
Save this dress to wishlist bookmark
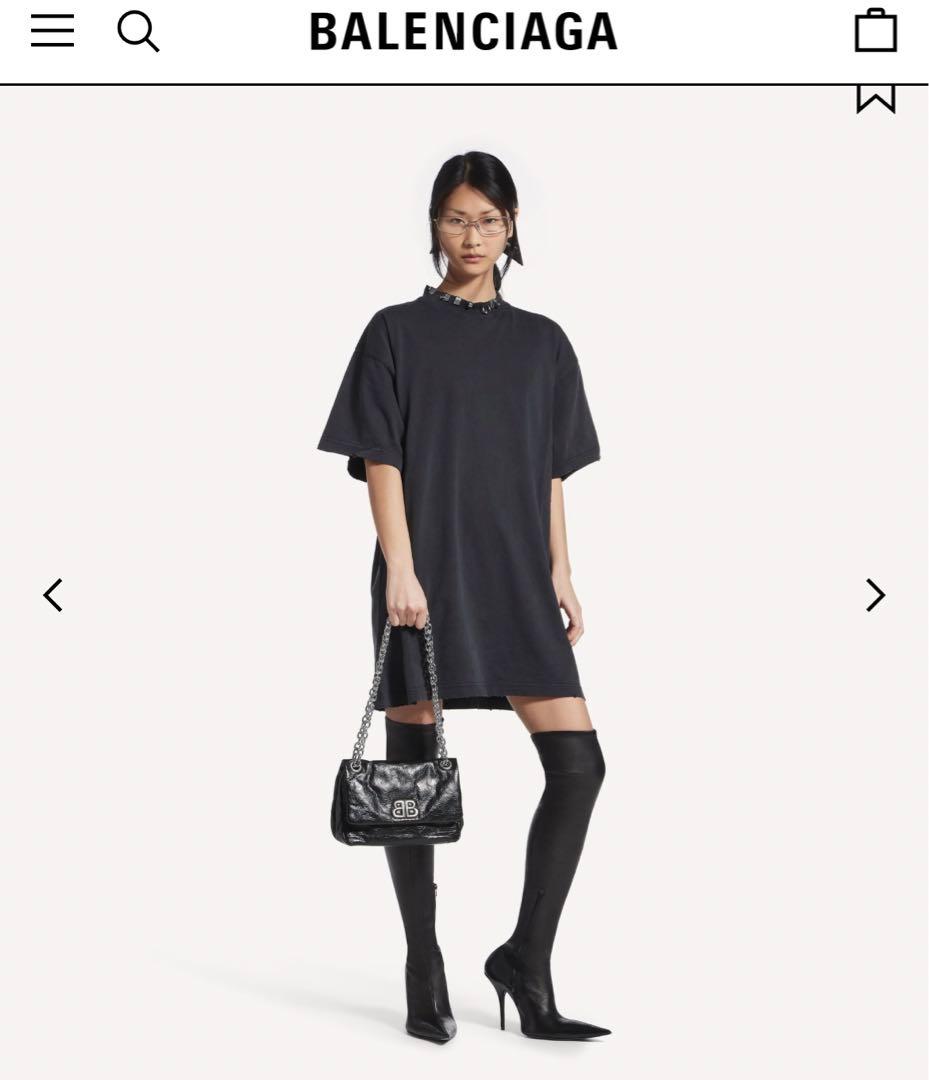[875, 98]
